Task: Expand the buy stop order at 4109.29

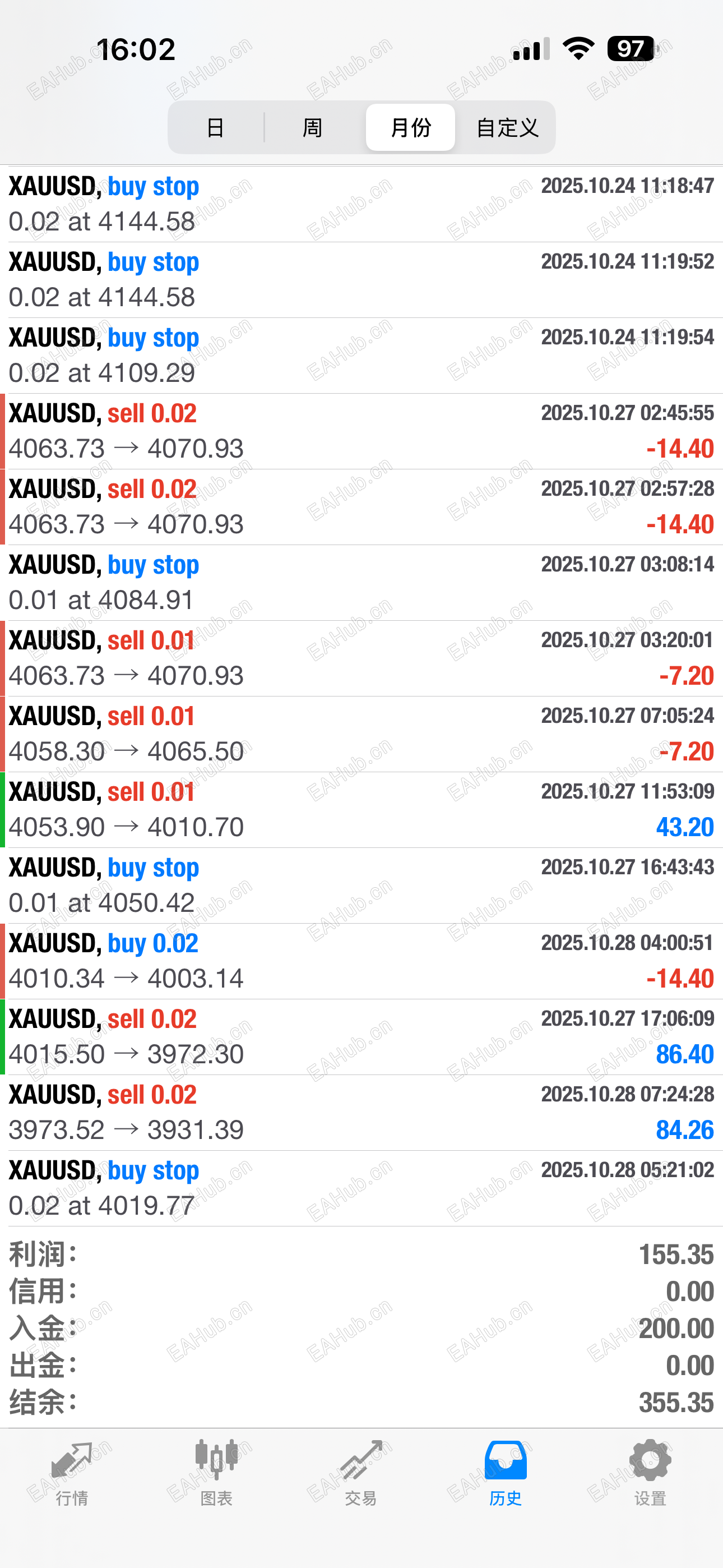Action: pyautogui.click(x=361, y=356)
